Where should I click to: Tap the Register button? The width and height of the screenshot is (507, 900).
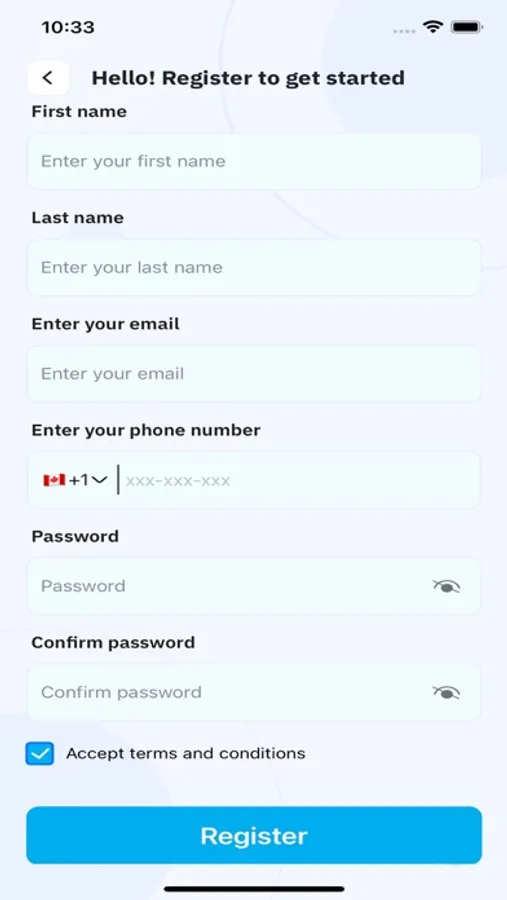[x=254, y=835]
